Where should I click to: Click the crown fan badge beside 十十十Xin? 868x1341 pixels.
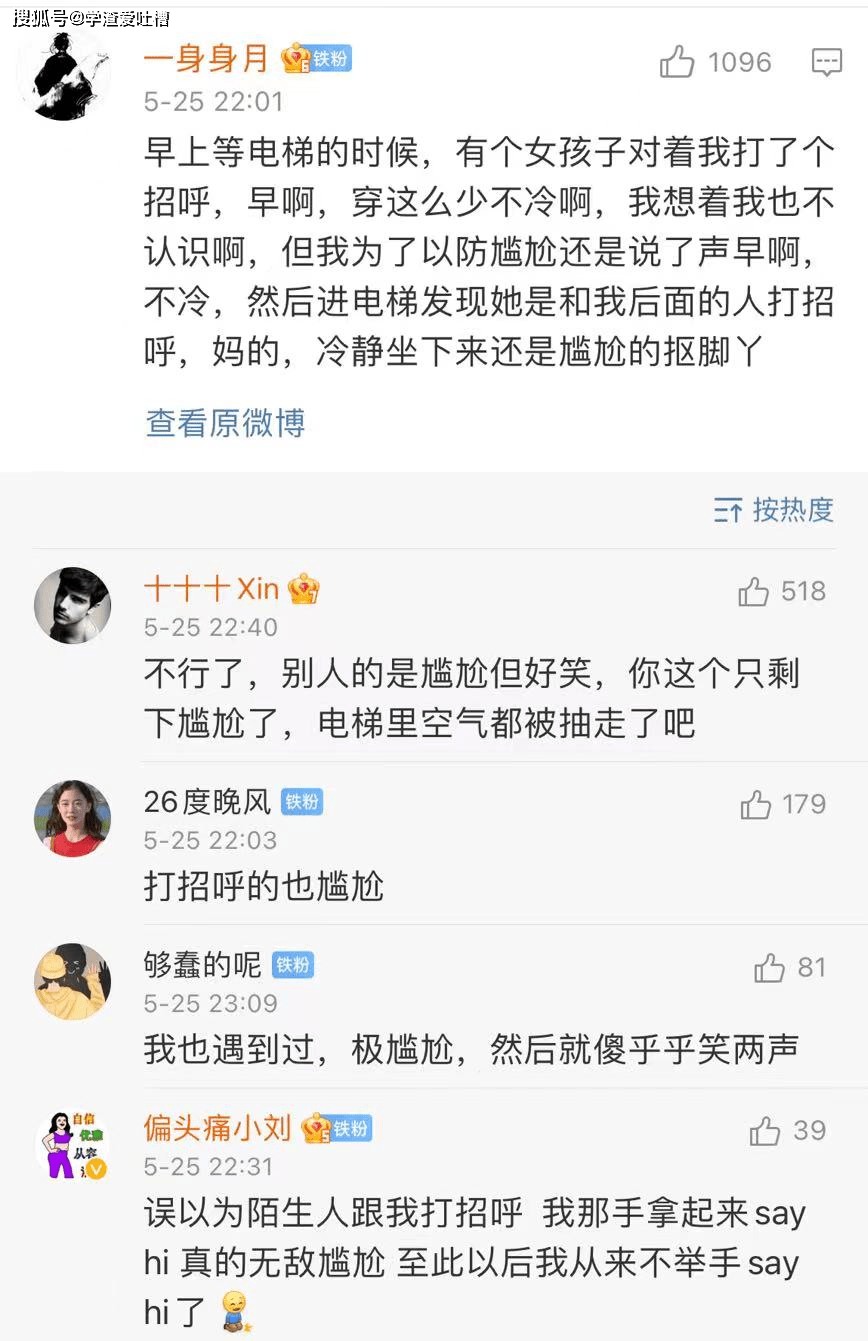click(305, 588)
